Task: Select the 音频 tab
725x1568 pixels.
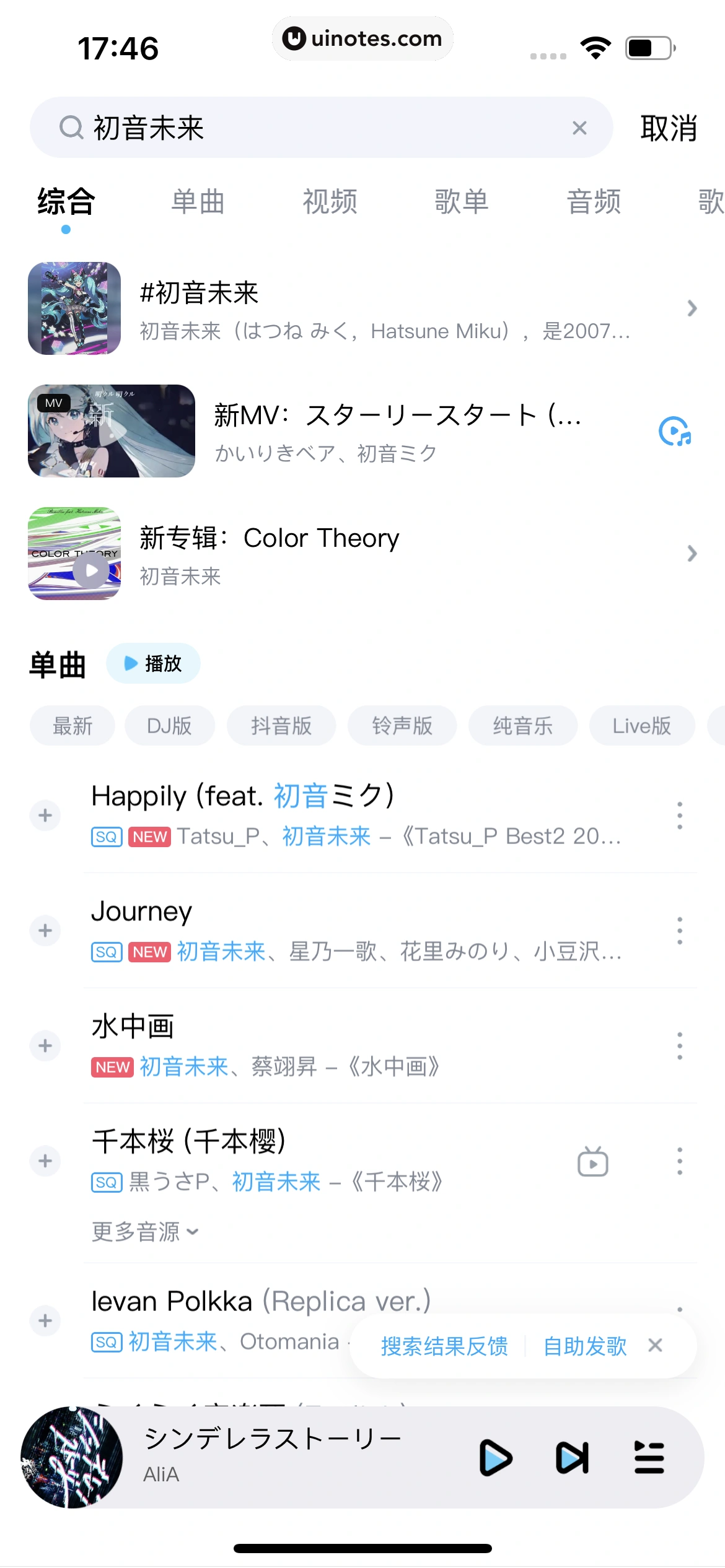Action: 594,202
